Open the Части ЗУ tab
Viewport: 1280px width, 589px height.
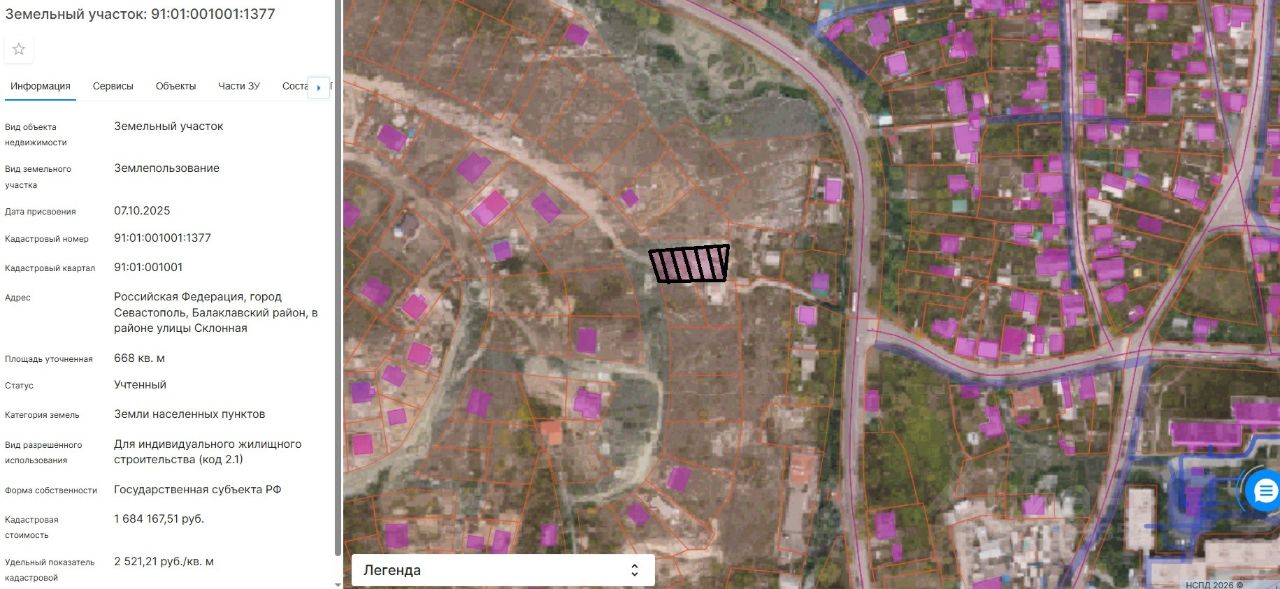click(239, 86)
